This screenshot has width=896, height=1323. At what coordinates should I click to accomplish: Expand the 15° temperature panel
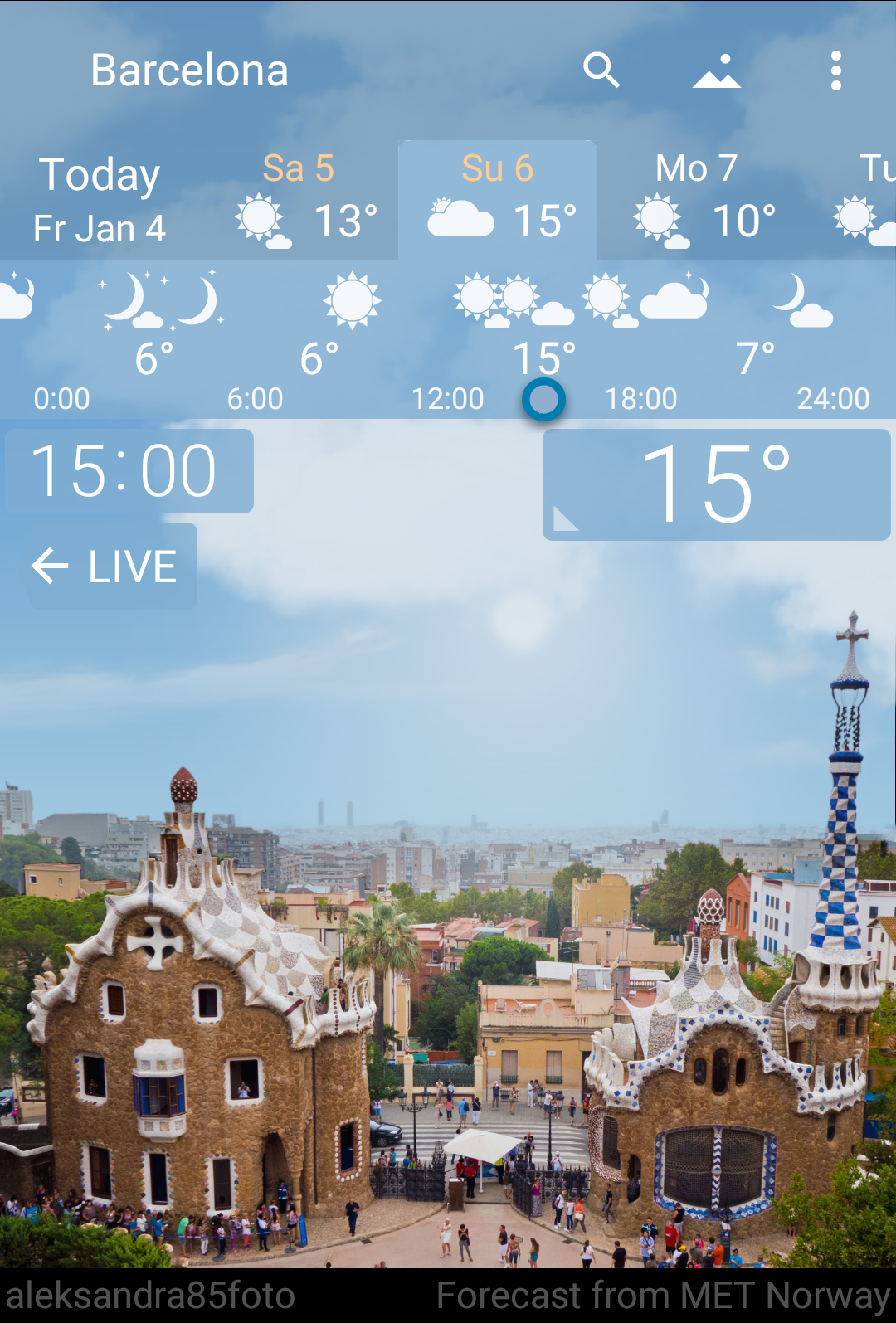[716, 484]
